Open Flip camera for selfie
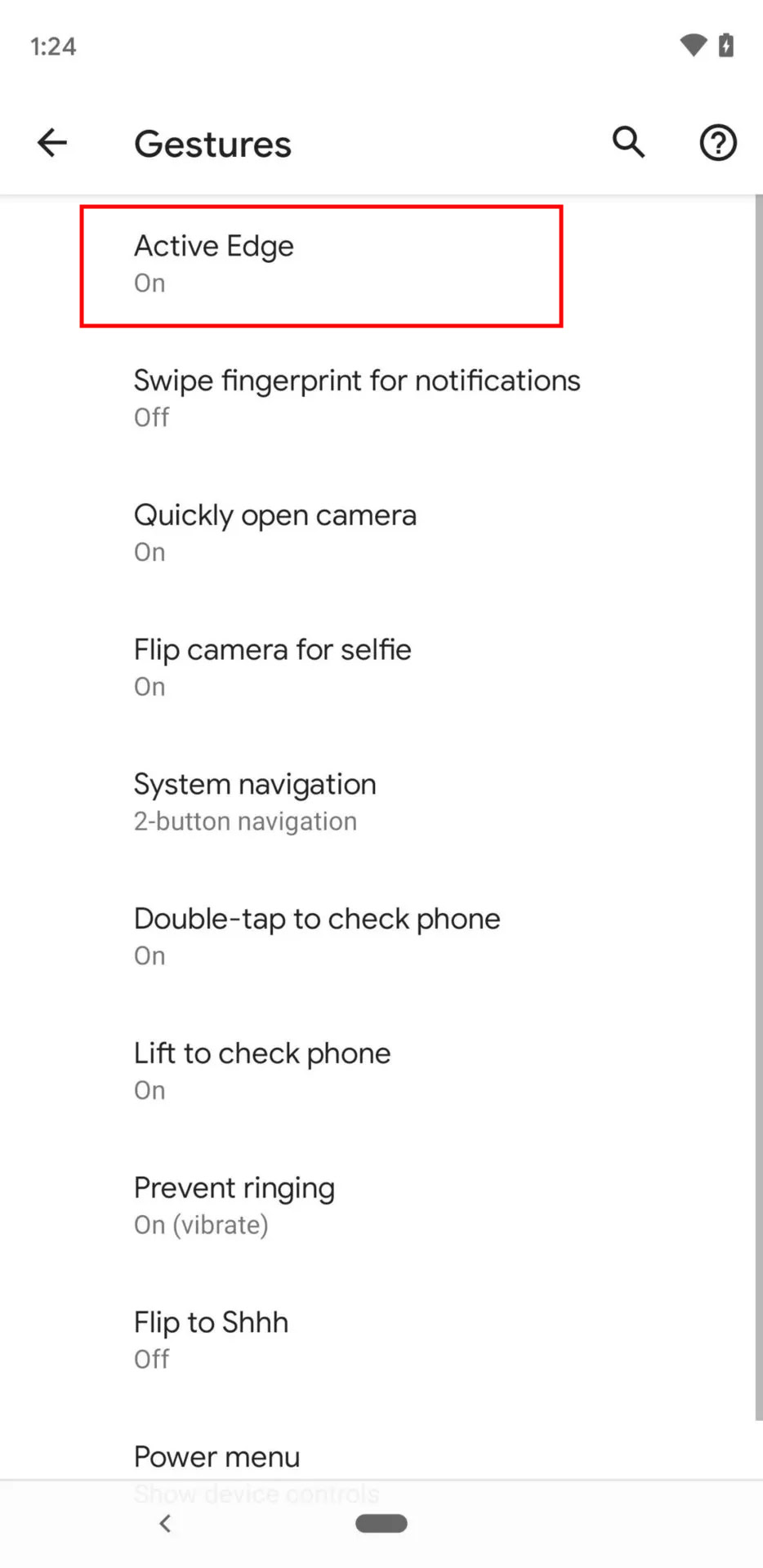The image size is (763, 1568). coord(273,667)
